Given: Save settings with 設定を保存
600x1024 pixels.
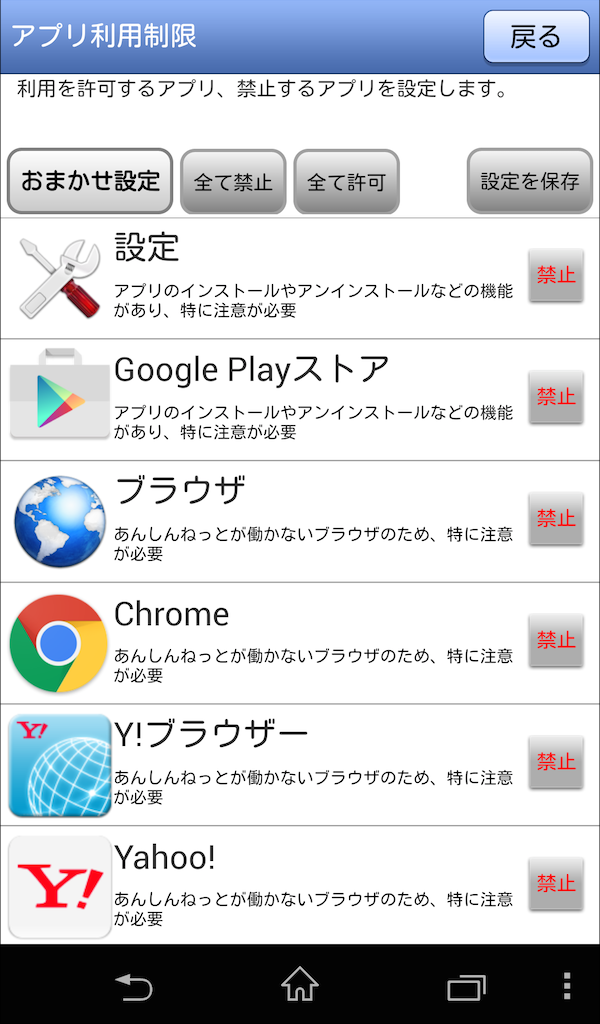Looking at the screenshot, I should click(x=529, y=181).
